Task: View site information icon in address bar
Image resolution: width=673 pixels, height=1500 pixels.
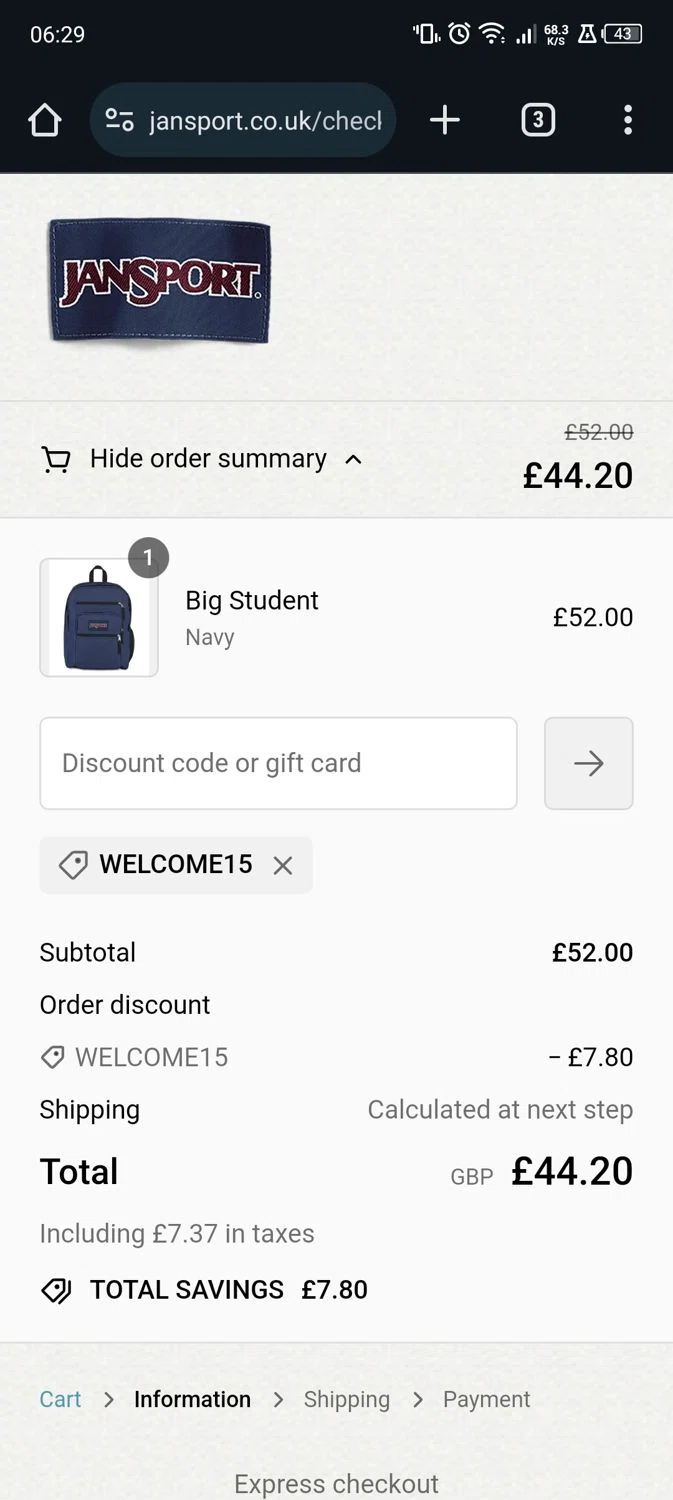Action: (x=120, y=121)
